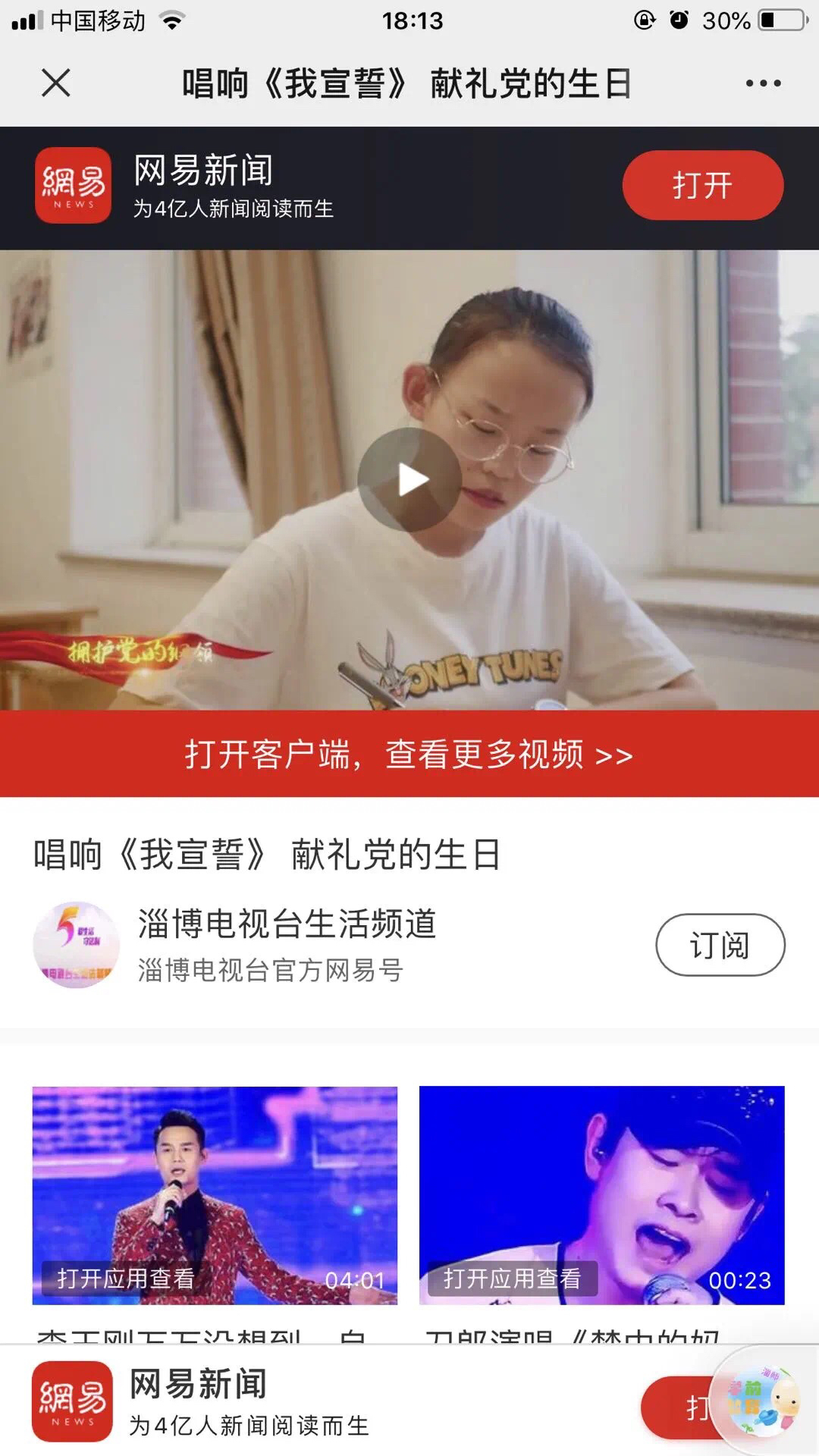Open the 04:01 recommended video thumbnail
Image resolution: width=819 pixels, height=1456 pixels.
tap(215, 1195)
